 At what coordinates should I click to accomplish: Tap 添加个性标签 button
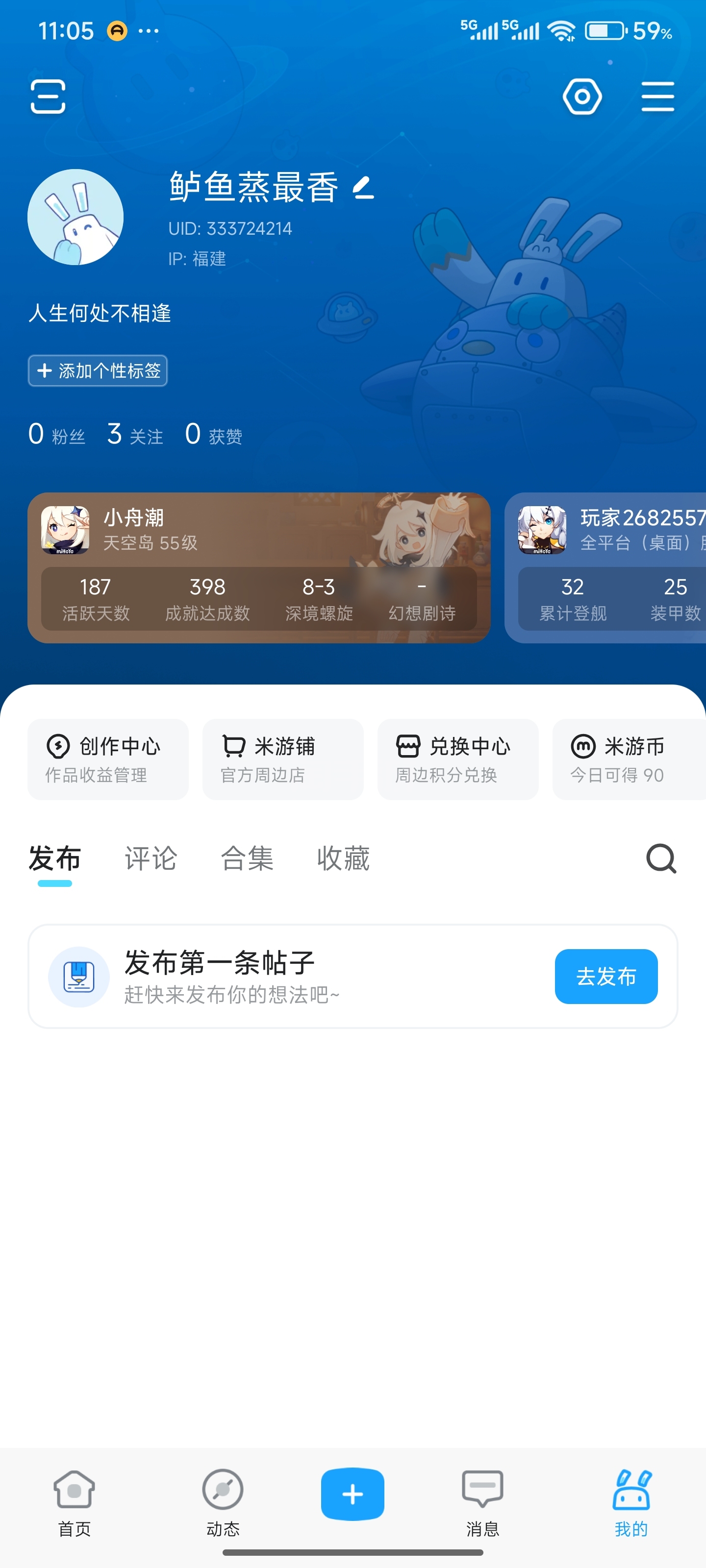pos(98,371)
